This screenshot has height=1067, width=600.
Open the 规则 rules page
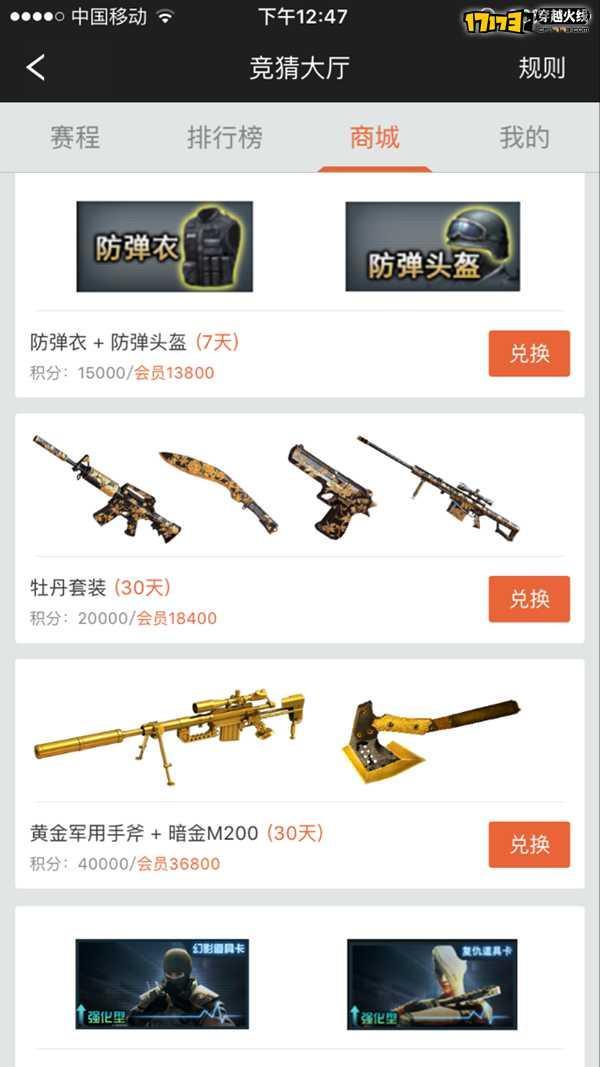coord(541,68)
